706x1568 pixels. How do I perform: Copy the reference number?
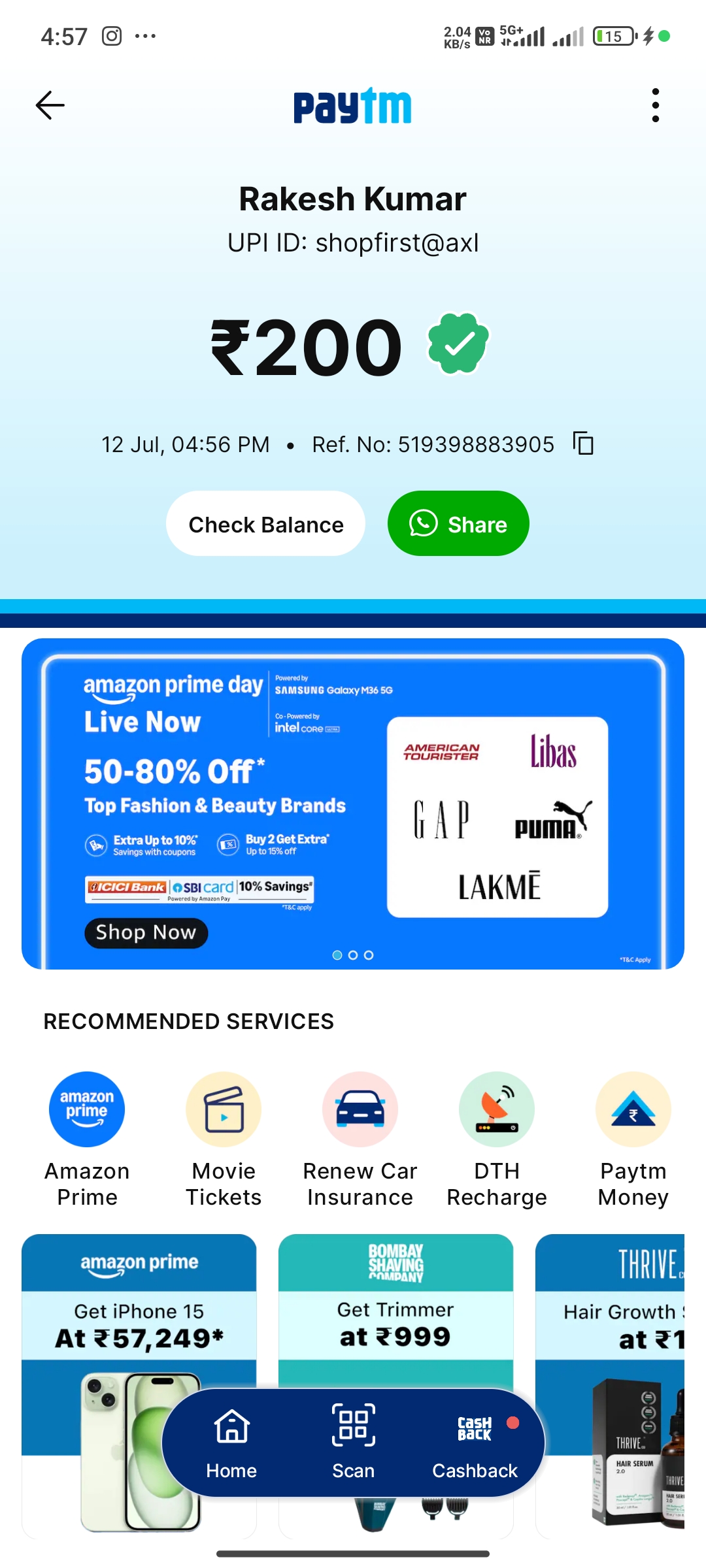tap(583, 444)
